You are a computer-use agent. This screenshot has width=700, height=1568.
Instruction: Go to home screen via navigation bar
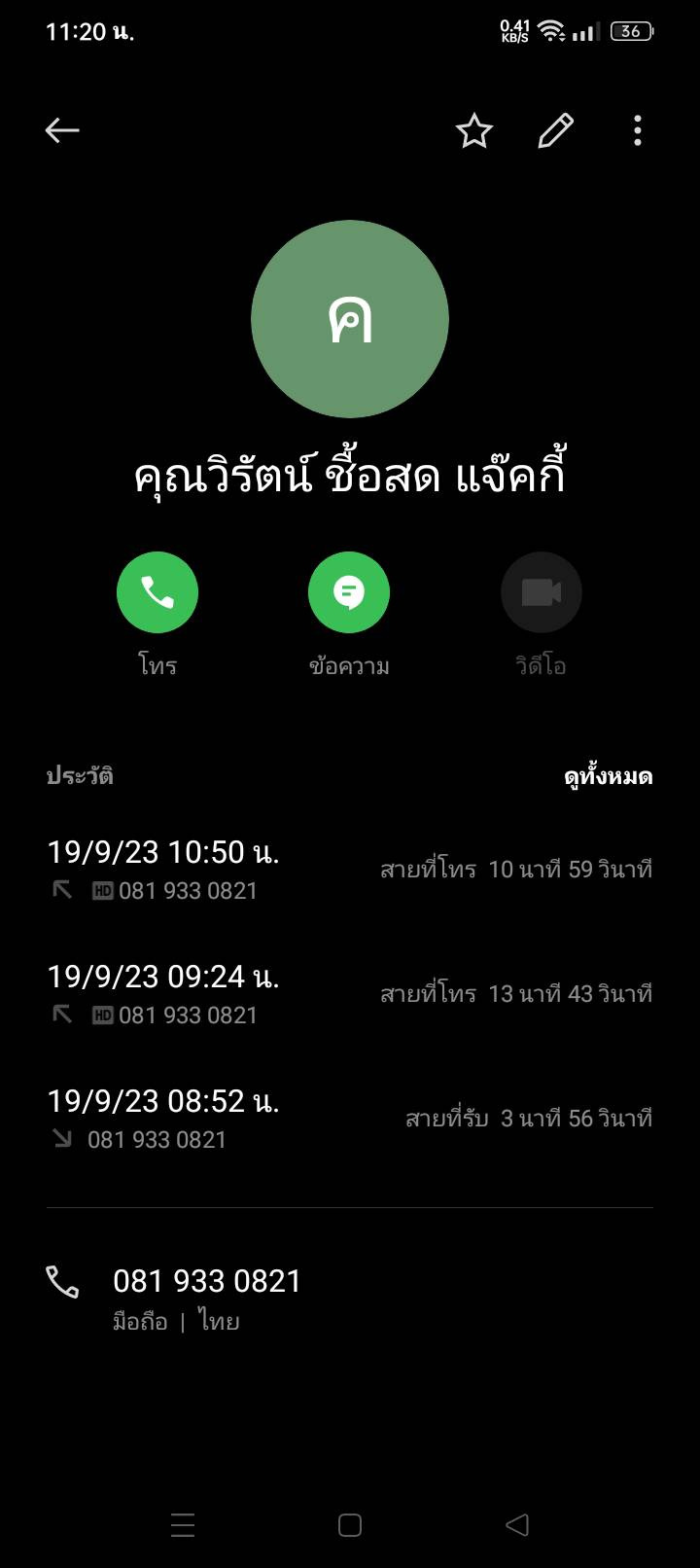350,1524
